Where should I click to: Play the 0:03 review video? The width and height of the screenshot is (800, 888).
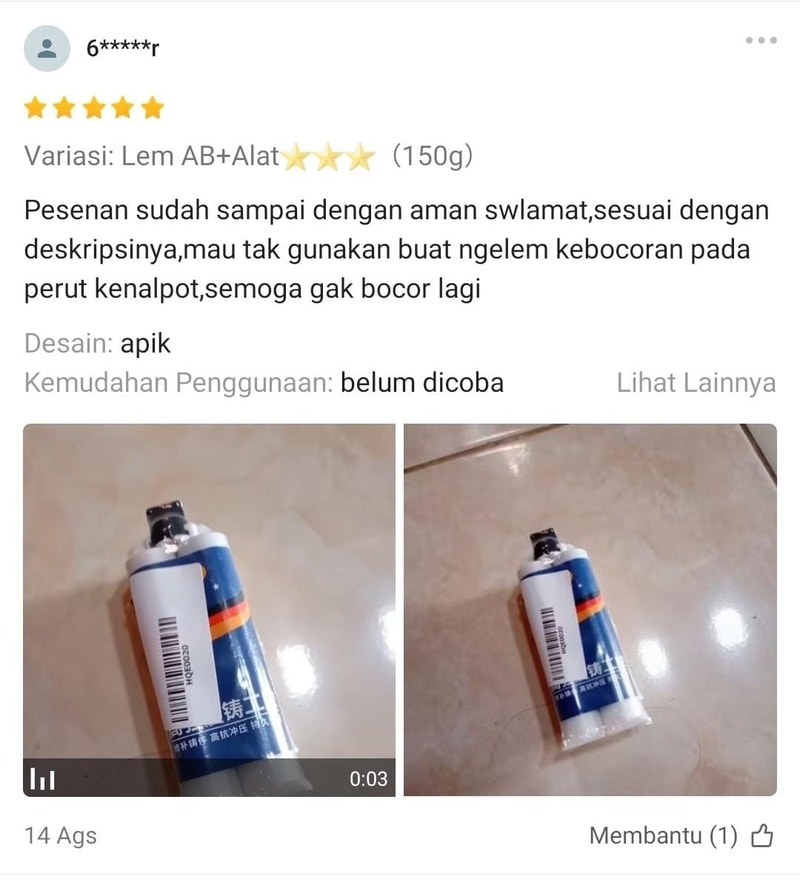pos(209,610)
